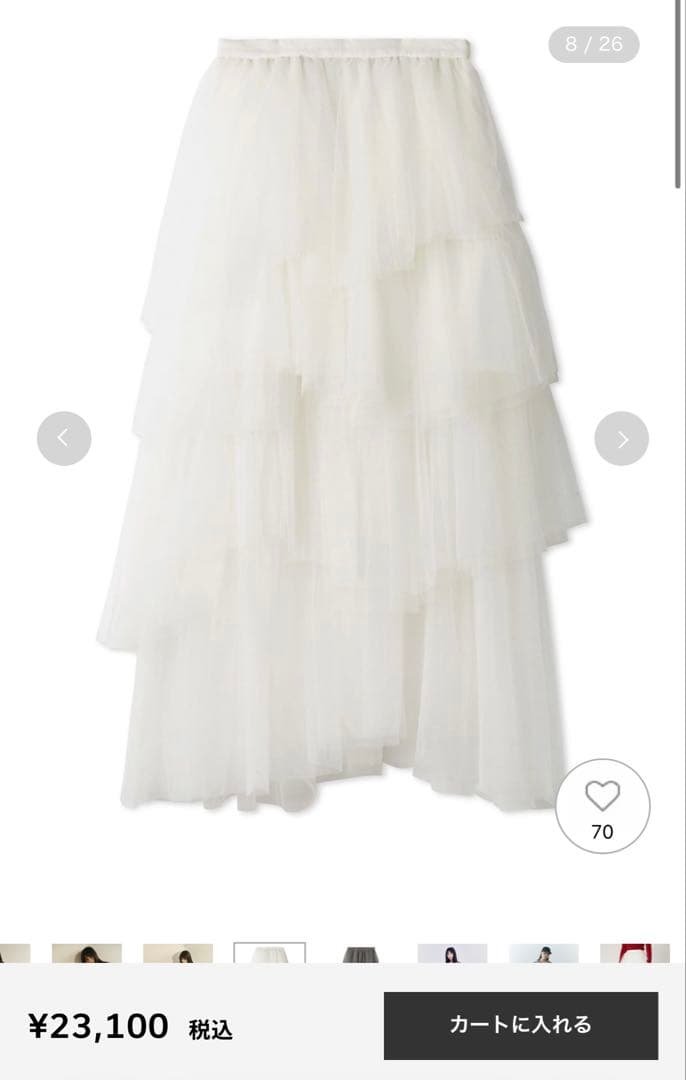This screenshot has width=686, height=1080.
Task: Add the skirt to favorites with the heart
Action: point(602,806)
